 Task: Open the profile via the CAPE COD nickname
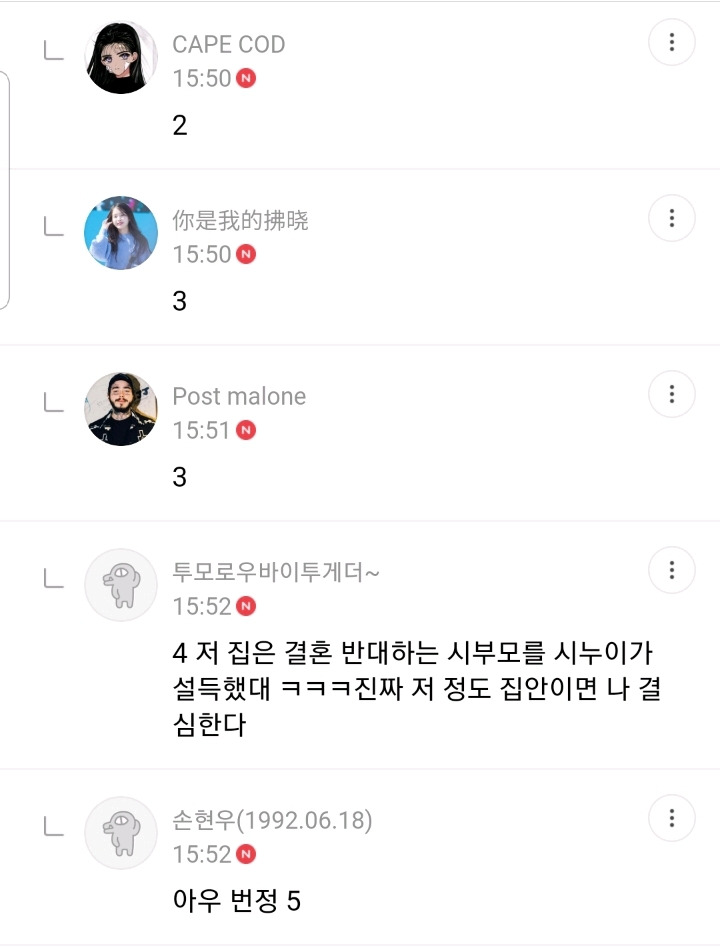click(x=229, y=44)
